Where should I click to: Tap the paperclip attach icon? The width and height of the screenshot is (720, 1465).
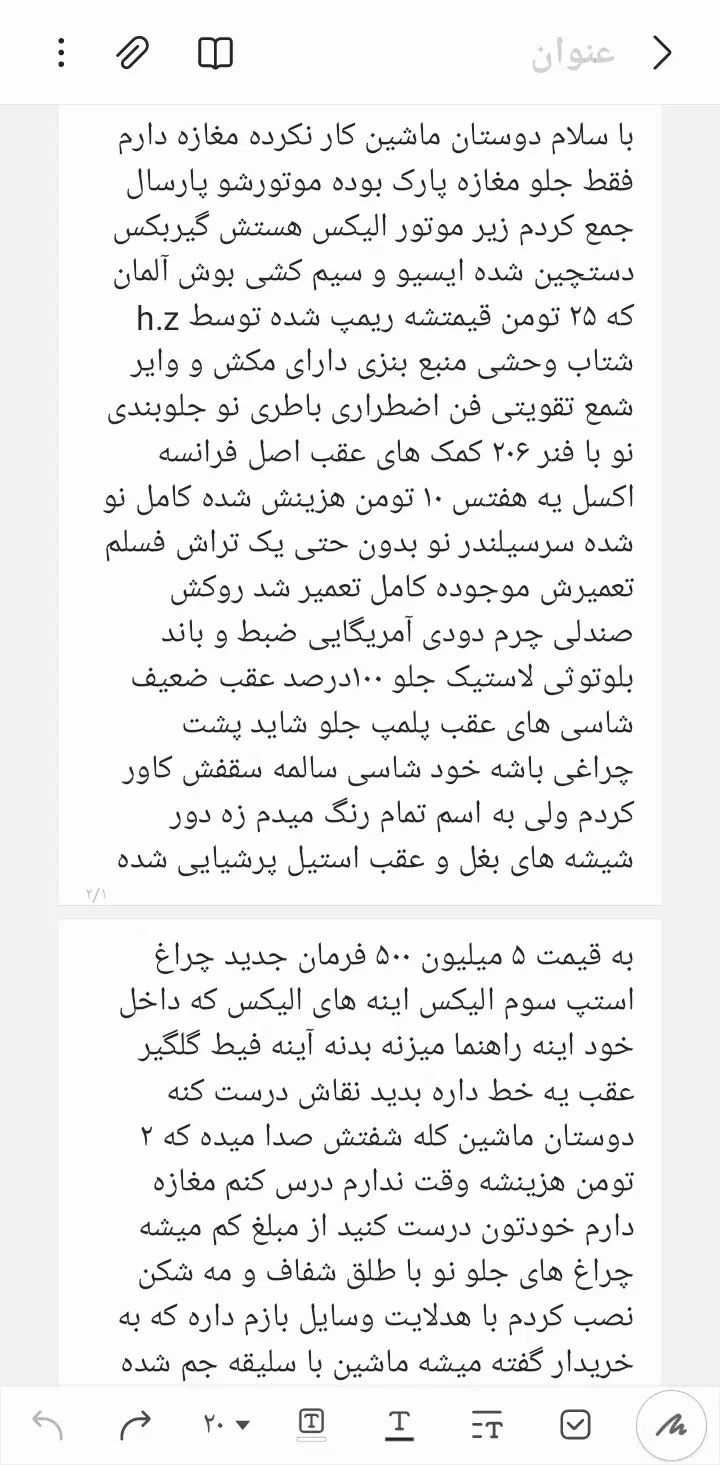(131, 53)
